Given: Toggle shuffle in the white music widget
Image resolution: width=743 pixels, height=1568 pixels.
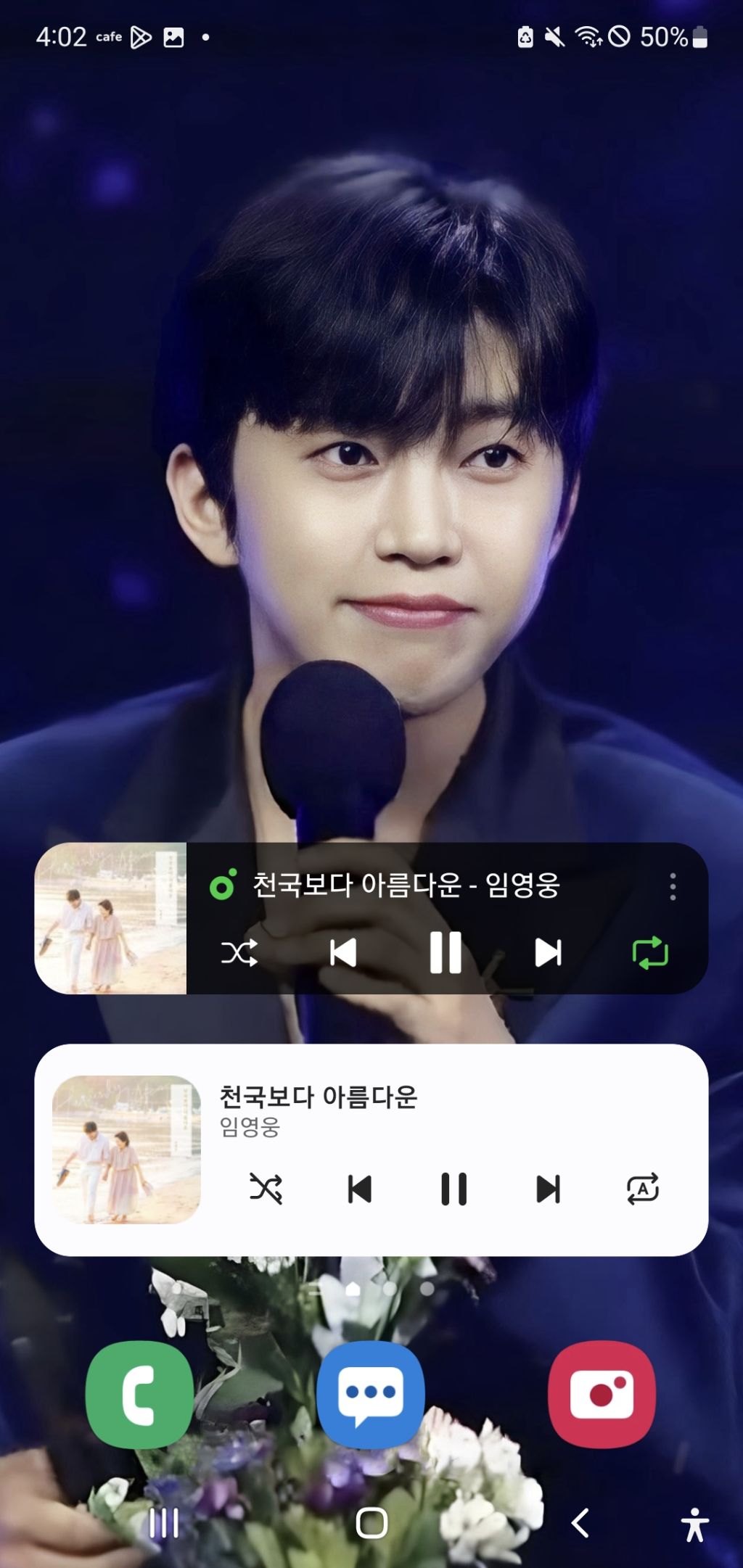Looking at the screenshot, I should point(266,1189).
